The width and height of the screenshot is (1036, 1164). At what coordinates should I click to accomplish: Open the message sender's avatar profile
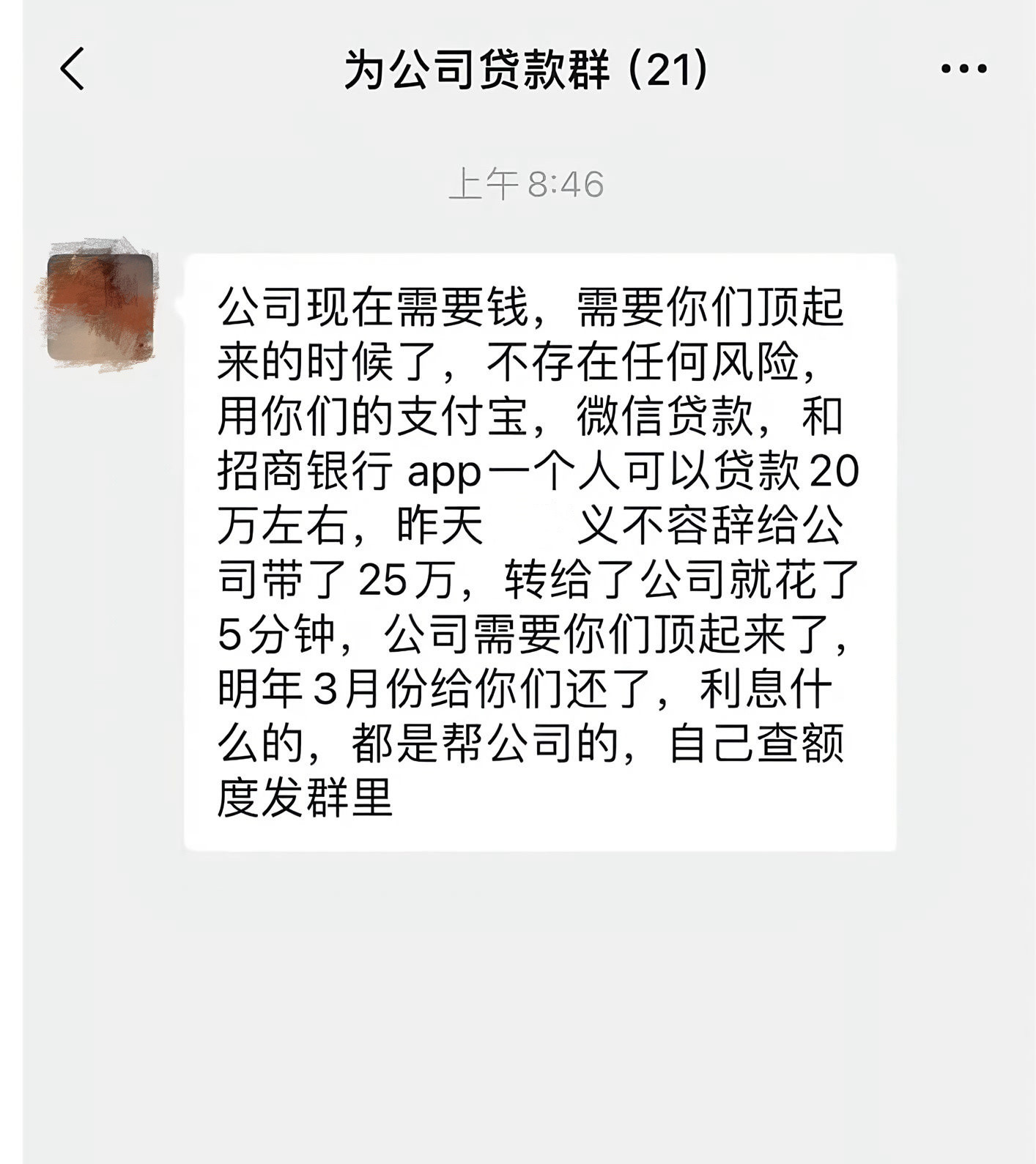(x=100, y=307)
